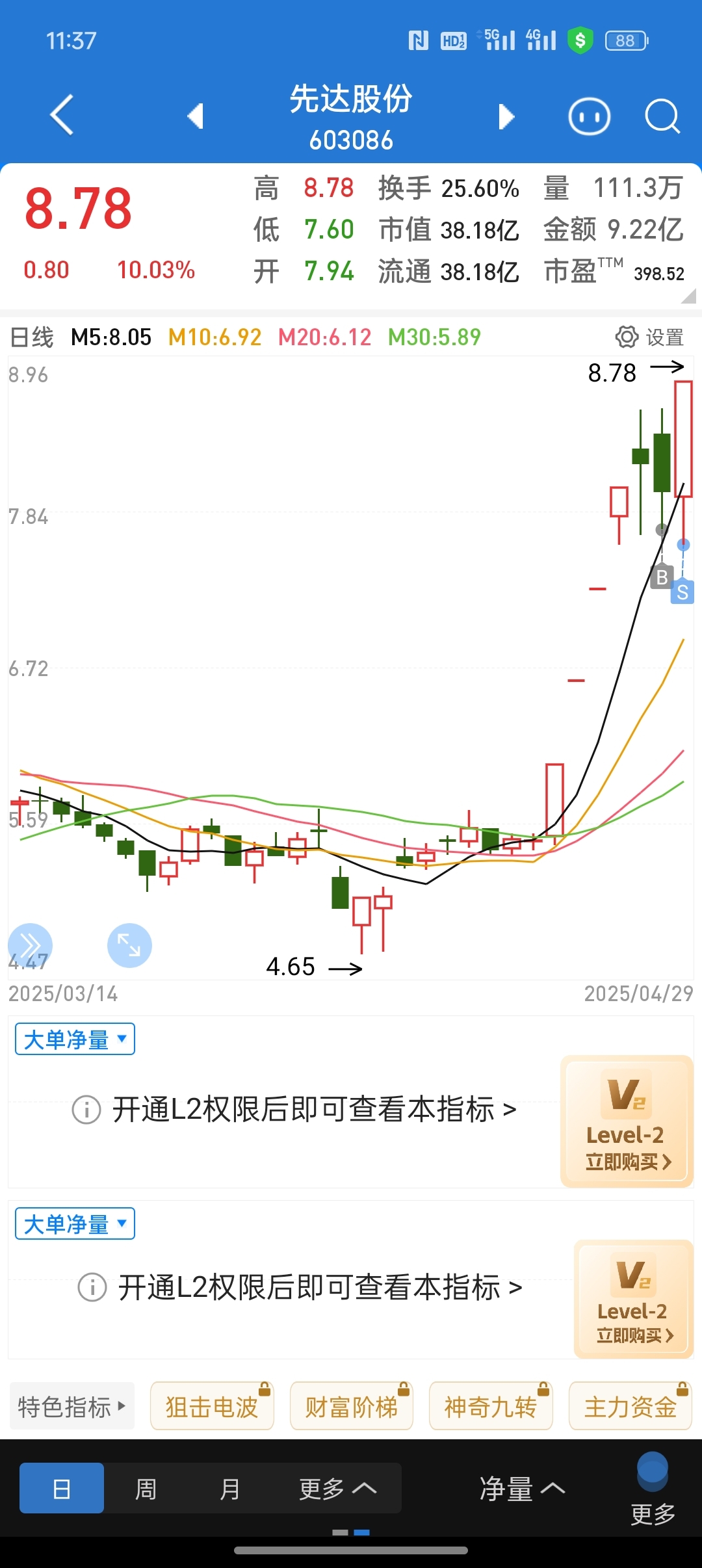Screen dimensions: 702x1568
Task: Expand 净量 indicator selector
Action: [x=523, y=1488]
